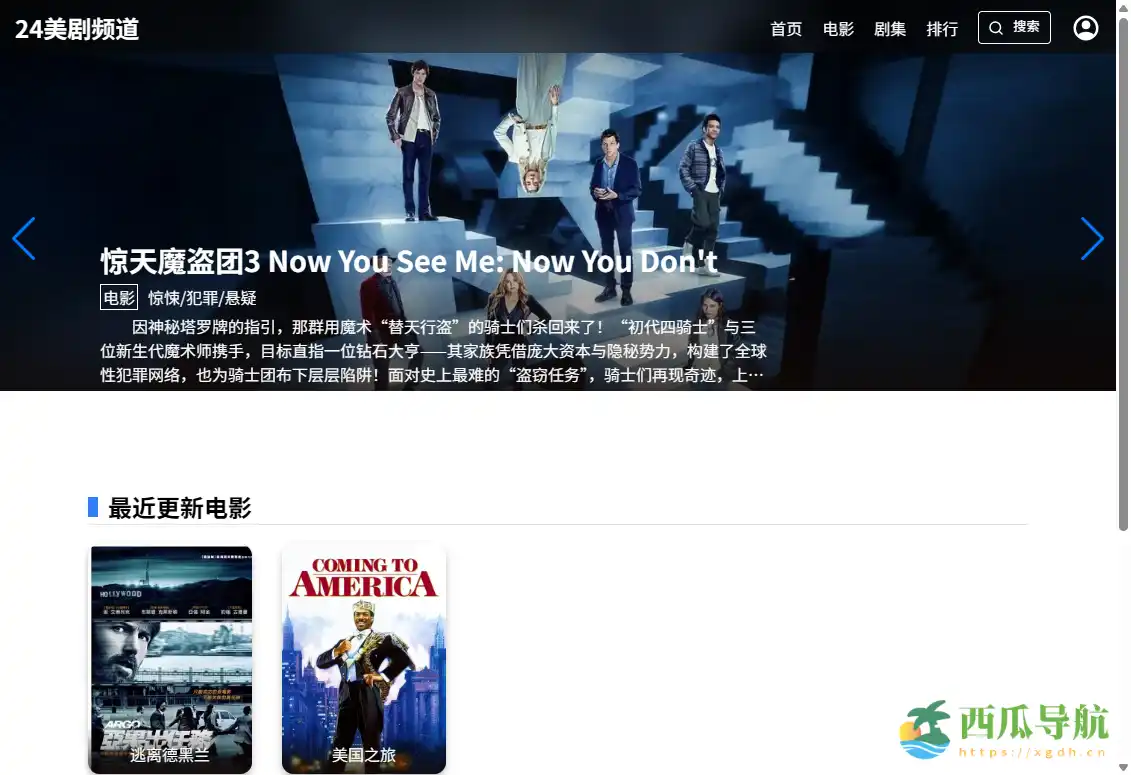Open the 排行 rankings page

(942, 29)
